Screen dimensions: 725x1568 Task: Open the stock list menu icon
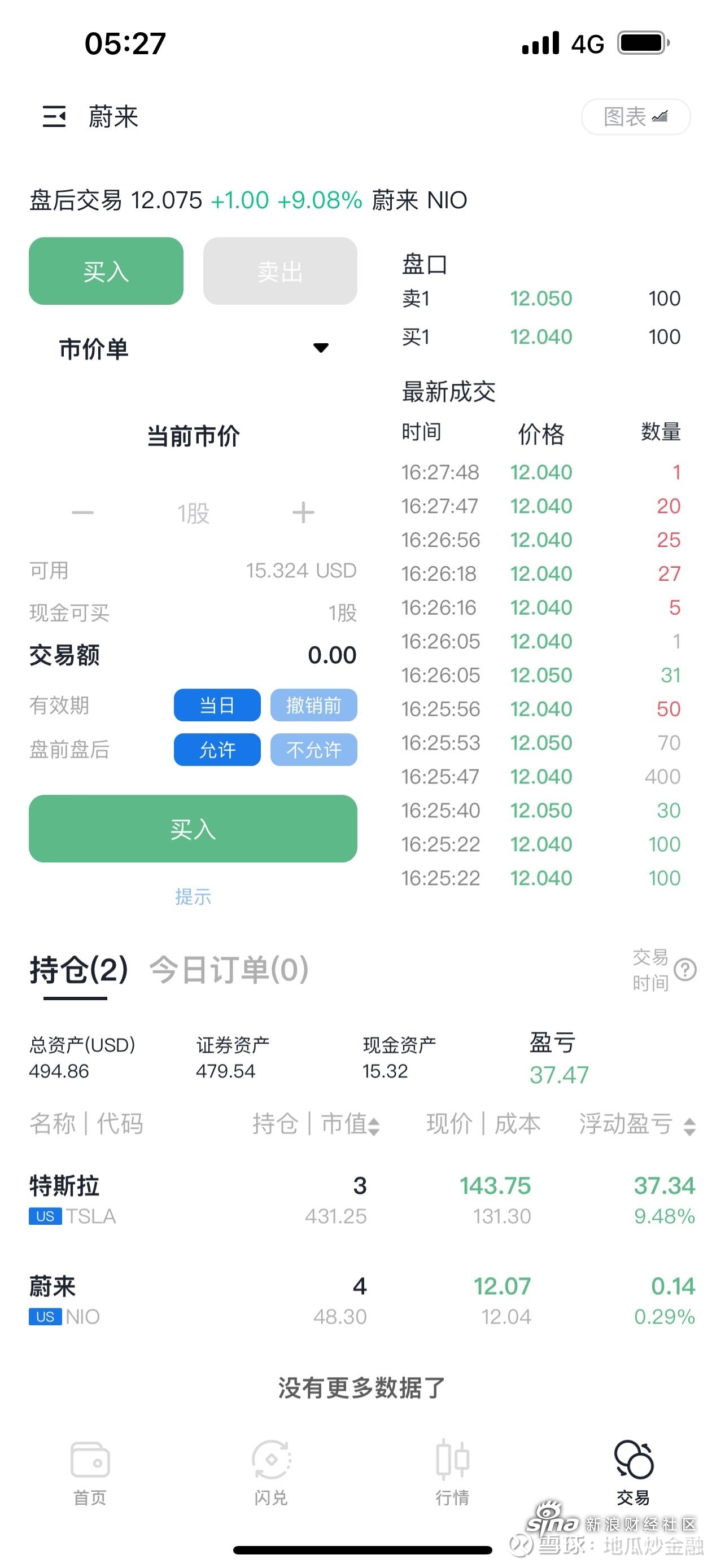(54, 116)
